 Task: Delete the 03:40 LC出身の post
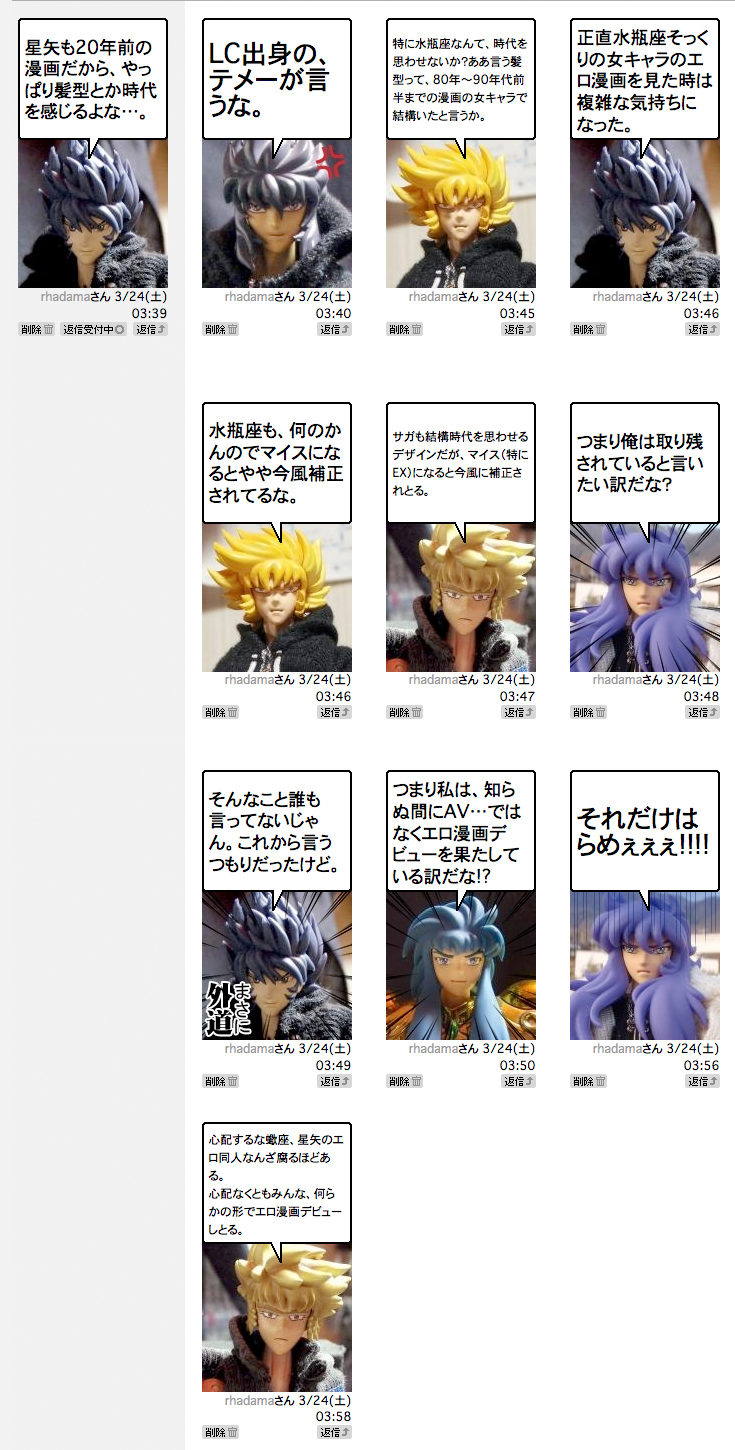[221, 329]
